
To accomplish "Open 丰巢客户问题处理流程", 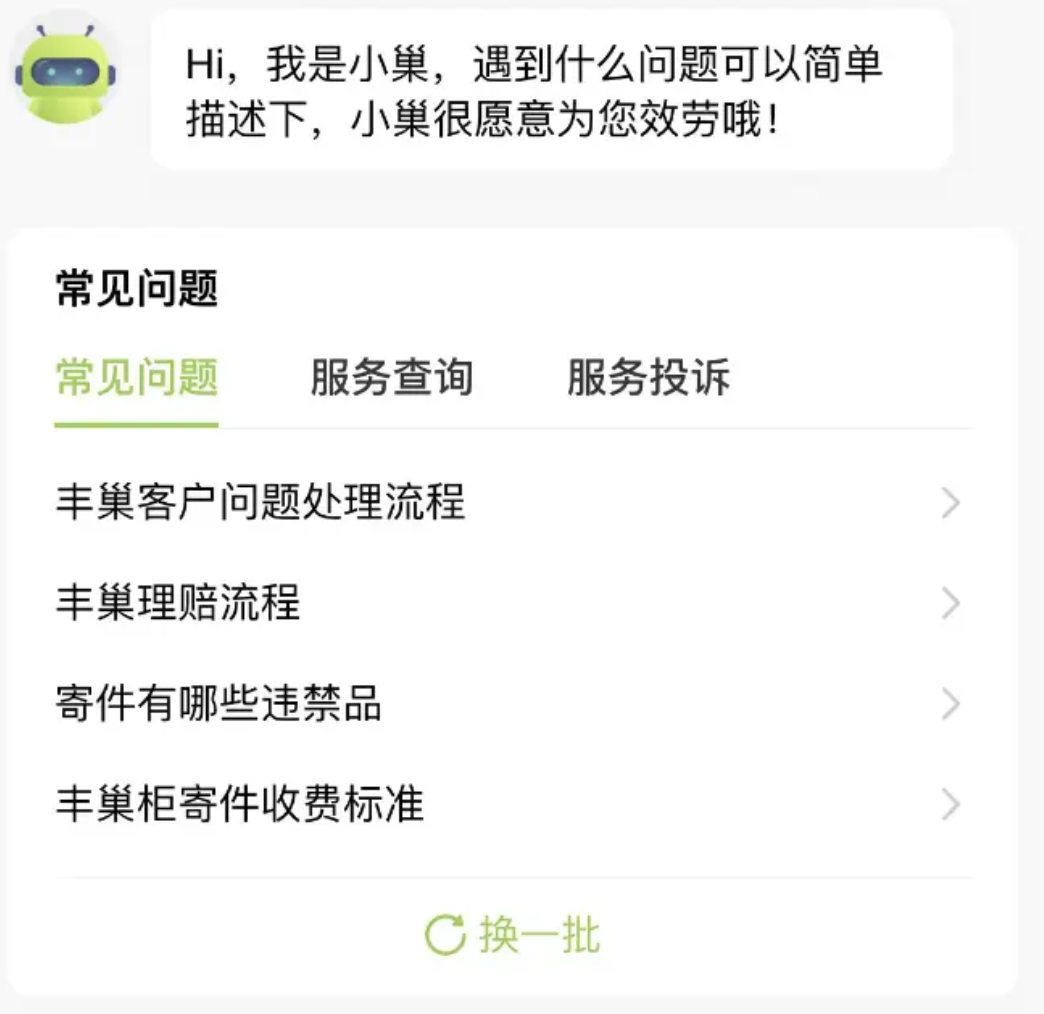I will [x=260, y=502].
